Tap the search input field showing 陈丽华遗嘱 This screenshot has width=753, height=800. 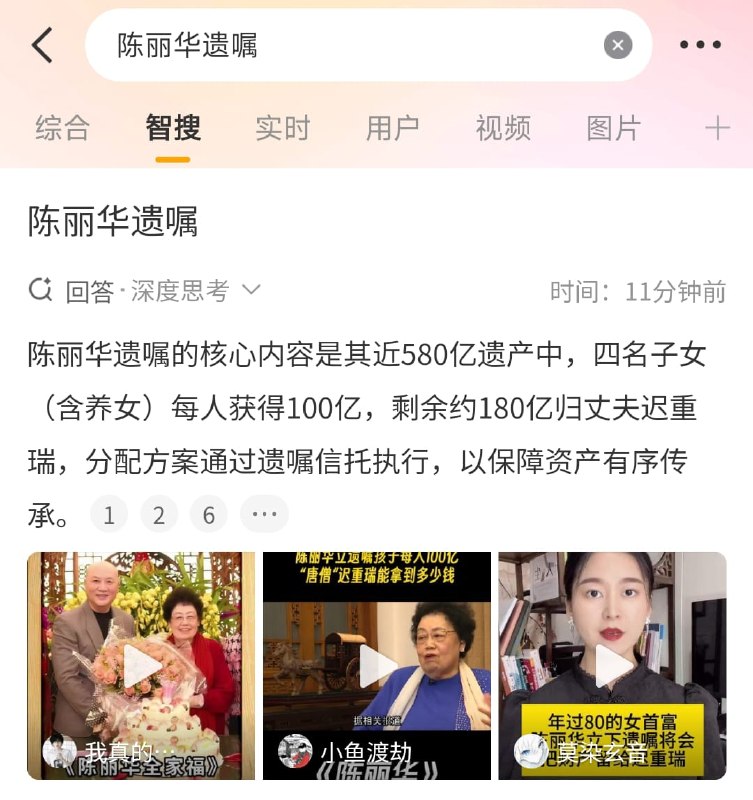(300, 44)
